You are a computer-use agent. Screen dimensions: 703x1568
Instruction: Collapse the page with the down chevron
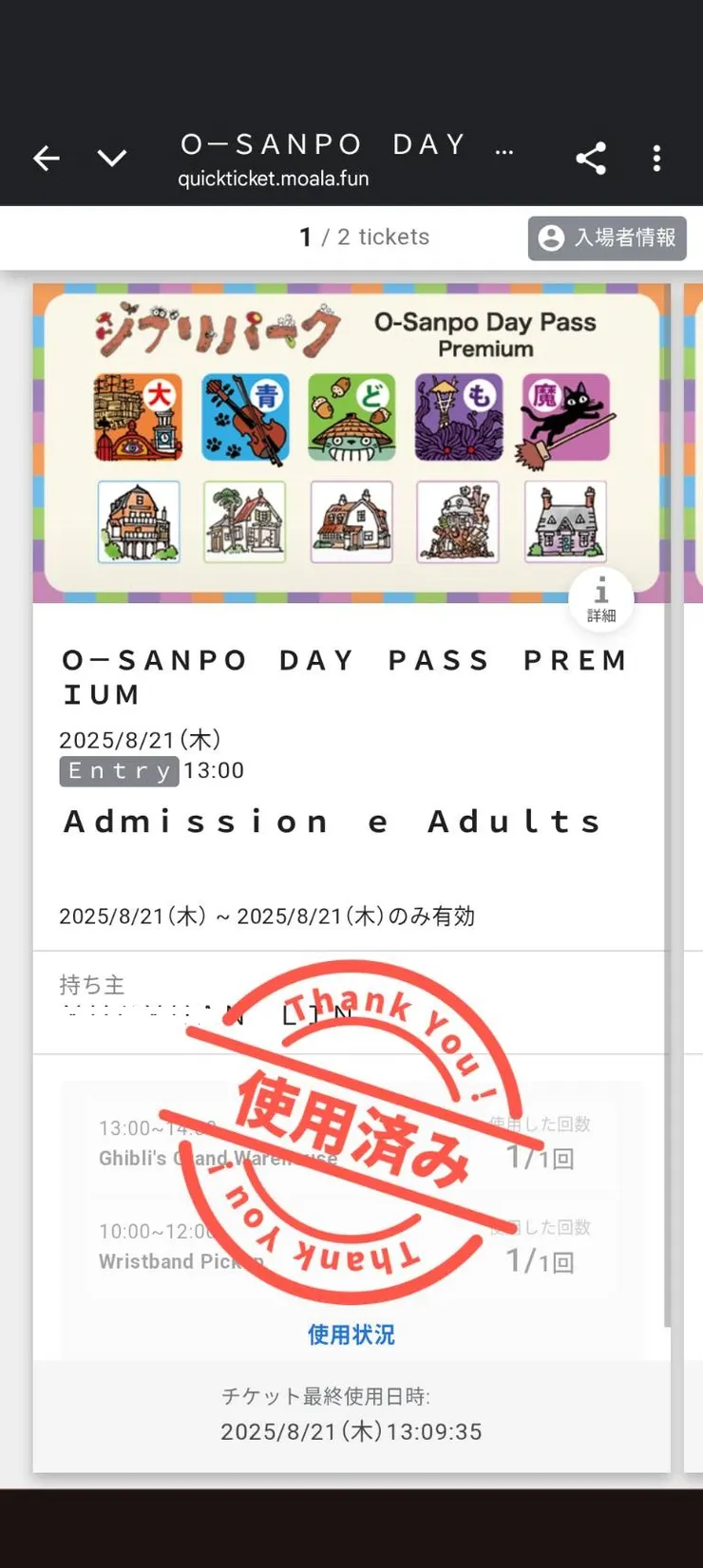[x=112, y=158]
